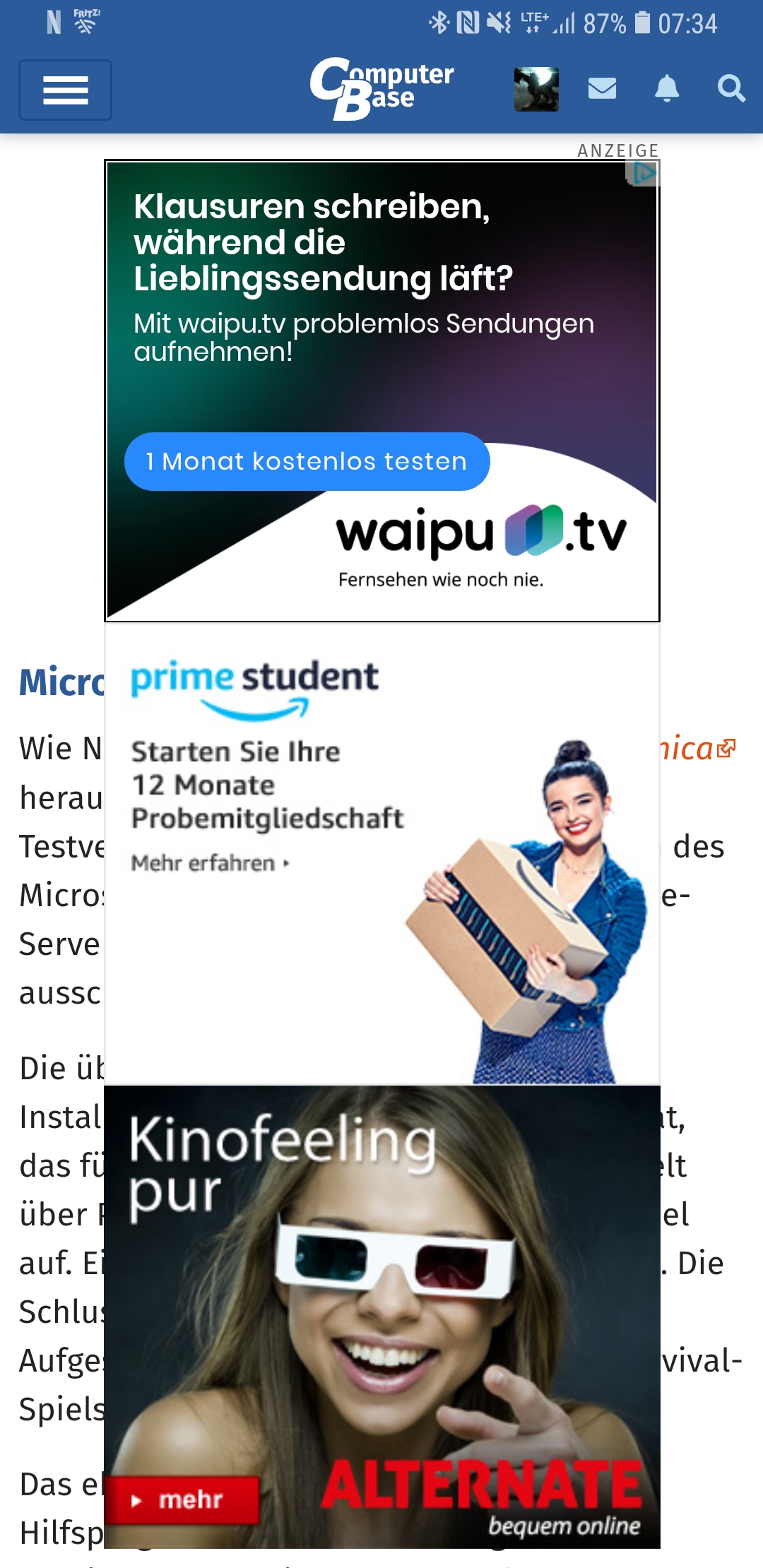Viewport: 763px width, 1568px height.
Task: Open the user profile avatar
Action: point(536,89)
